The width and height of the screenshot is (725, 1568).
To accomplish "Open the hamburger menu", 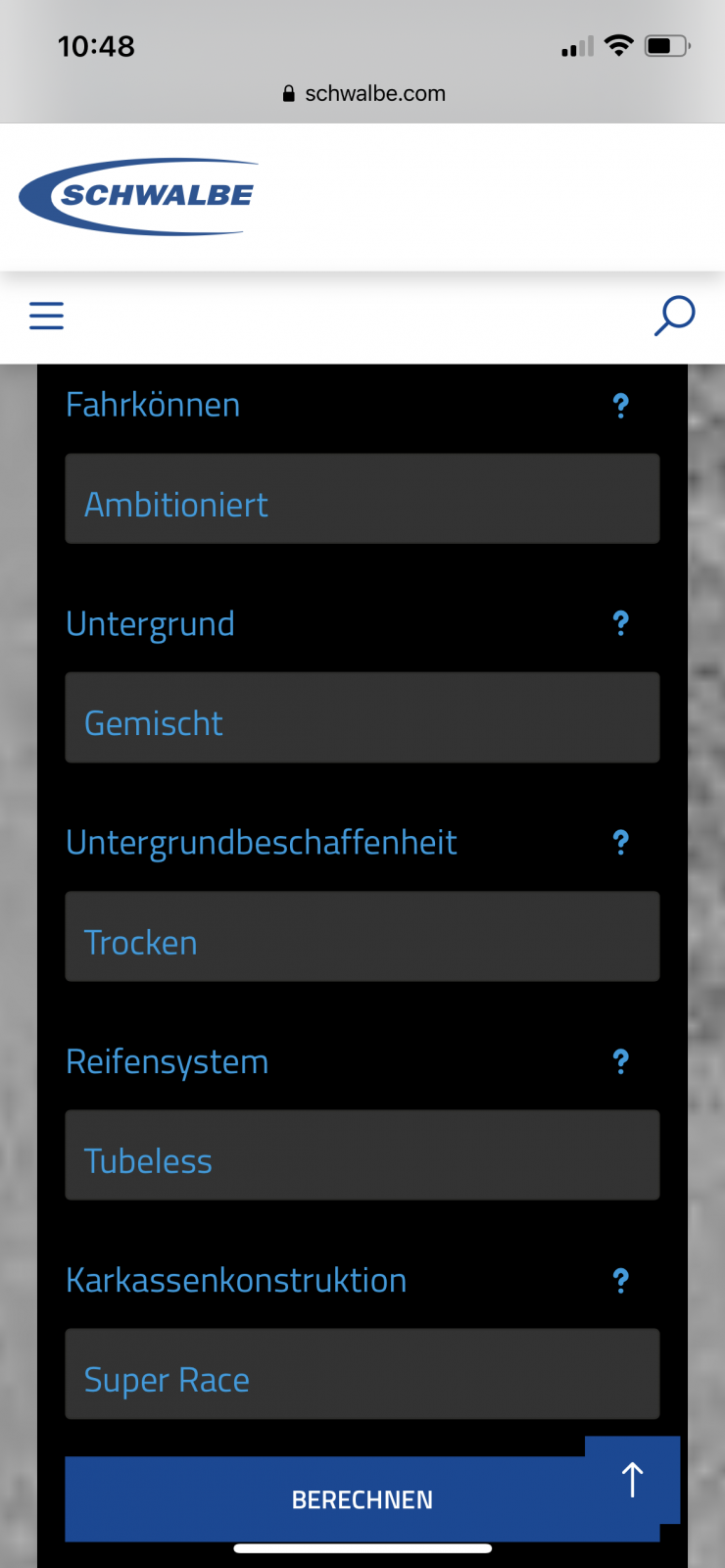I will [x=46, y=316].
